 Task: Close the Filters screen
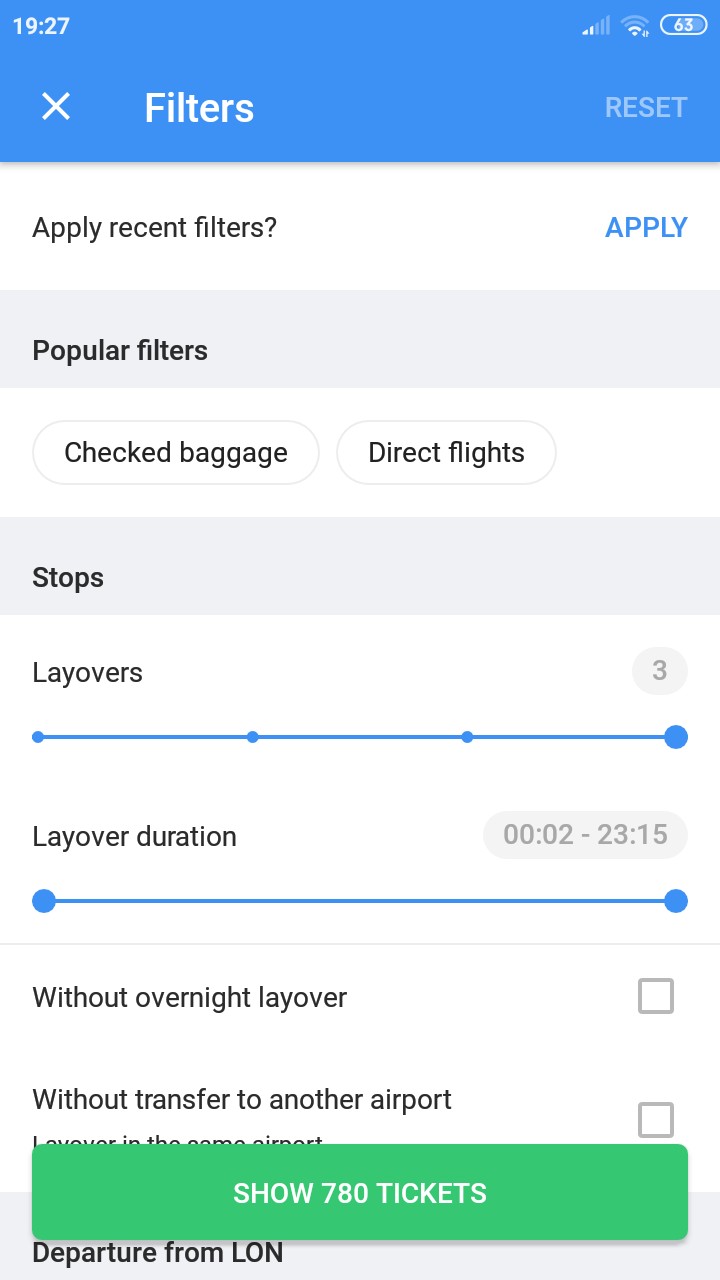click(56, 106)
